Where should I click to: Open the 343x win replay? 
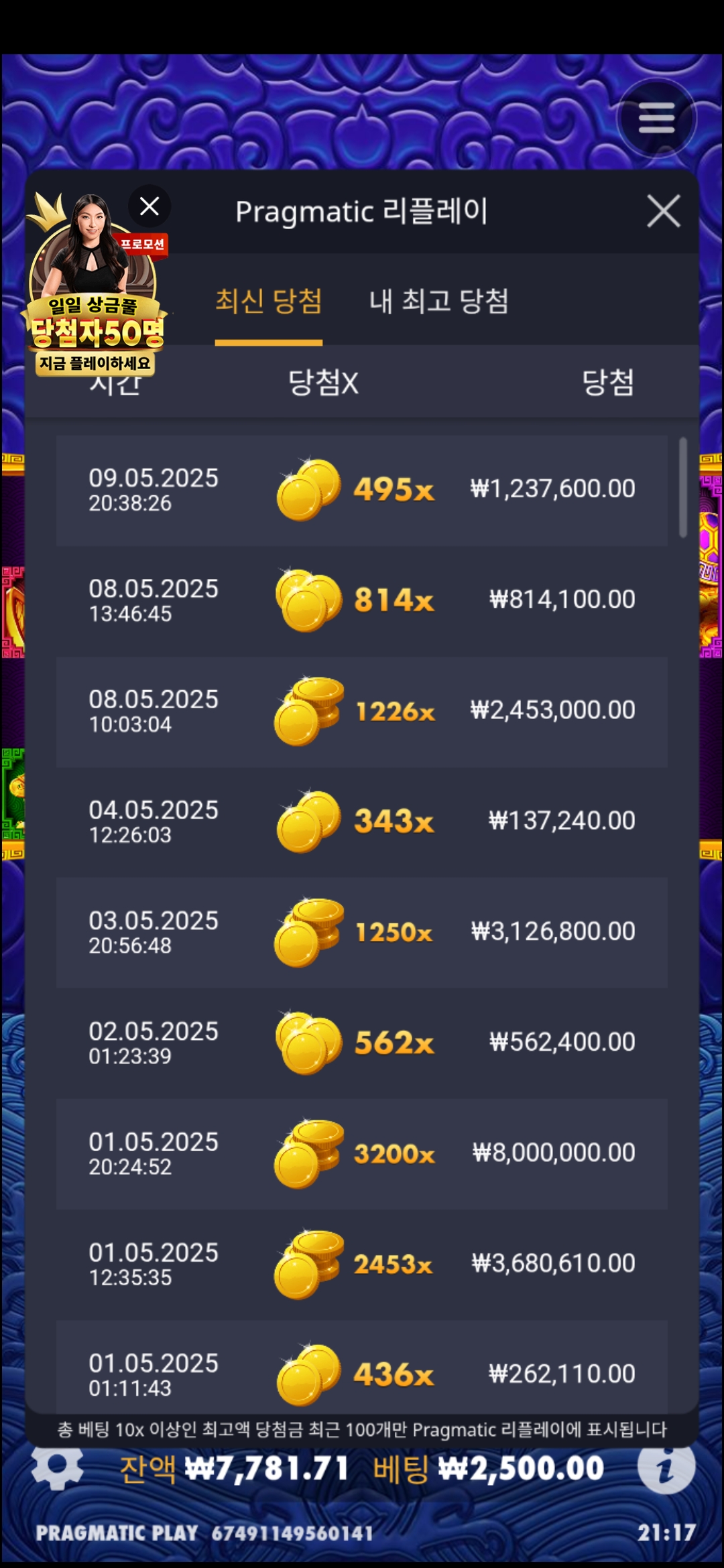(x=361, y=822)
